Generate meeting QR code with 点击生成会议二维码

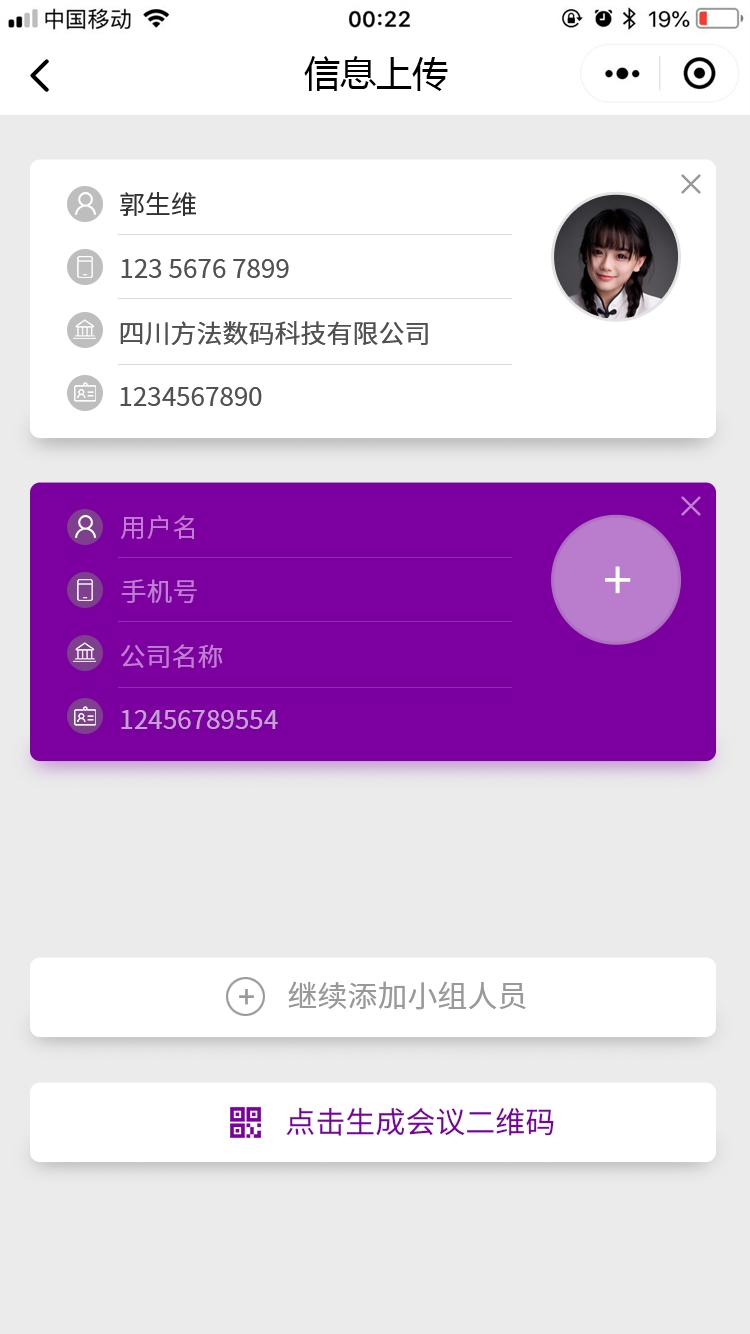[x=373, y=1122]
